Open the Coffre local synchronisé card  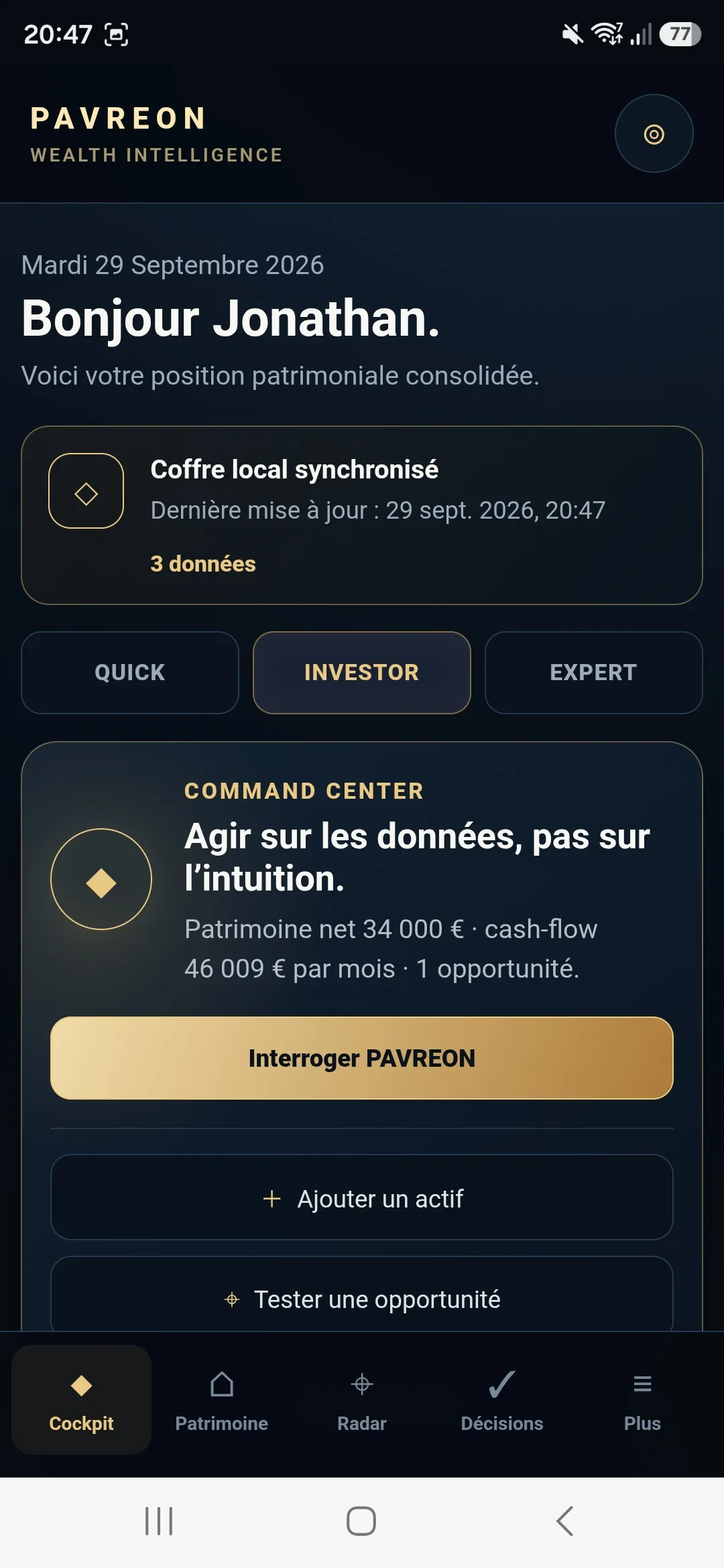coord(362,515)
